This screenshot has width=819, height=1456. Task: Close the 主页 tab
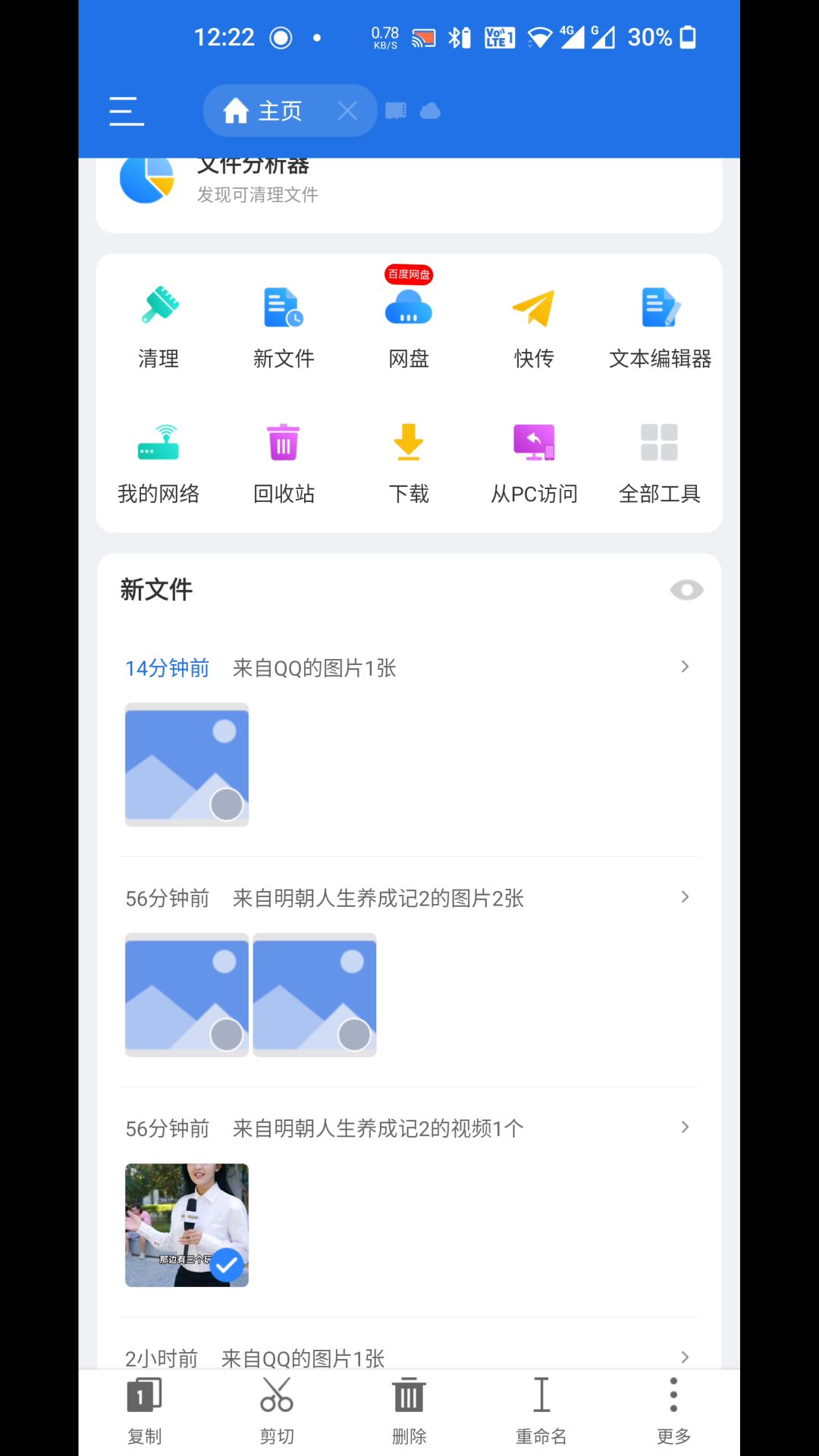click(x=347, y=111)
